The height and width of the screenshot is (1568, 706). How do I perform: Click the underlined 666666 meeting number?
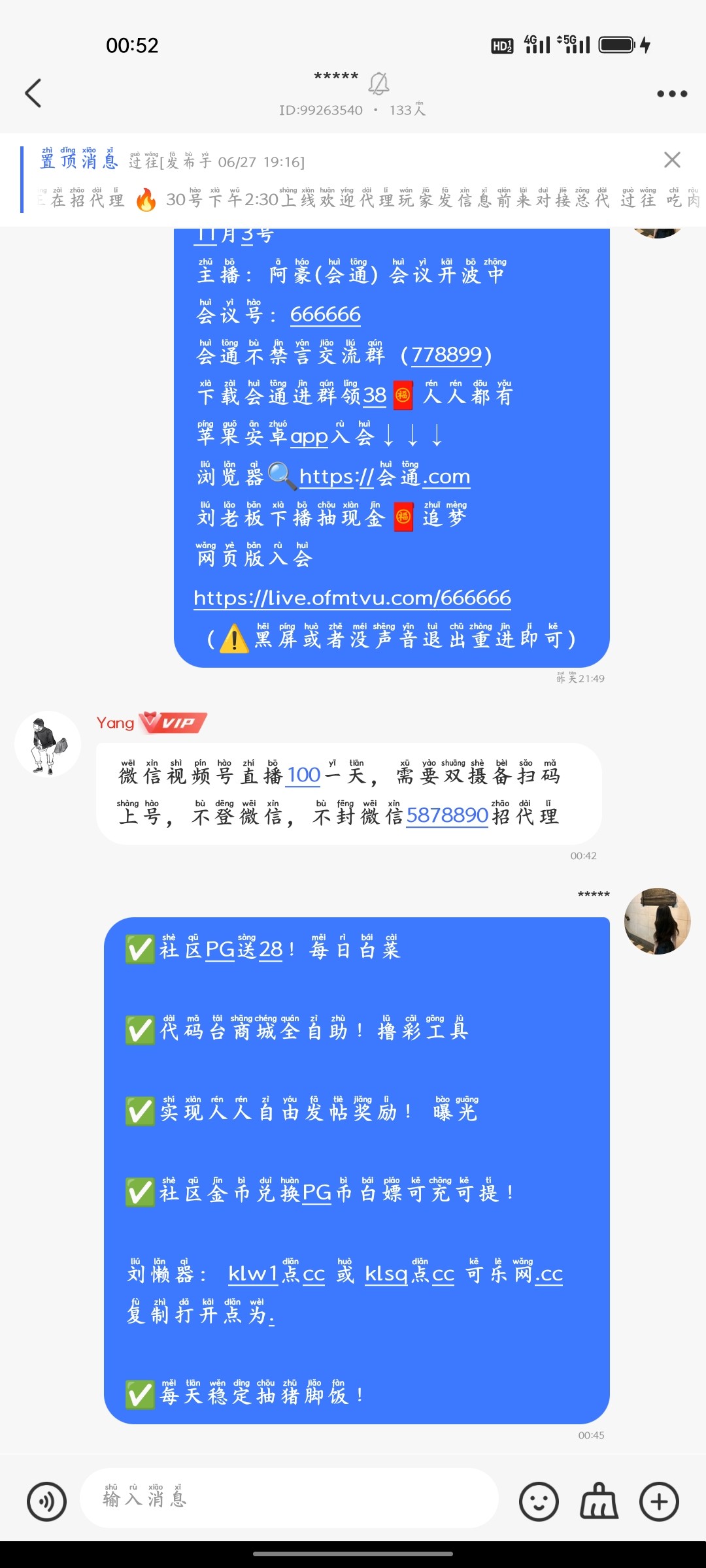tap(325, 315)
